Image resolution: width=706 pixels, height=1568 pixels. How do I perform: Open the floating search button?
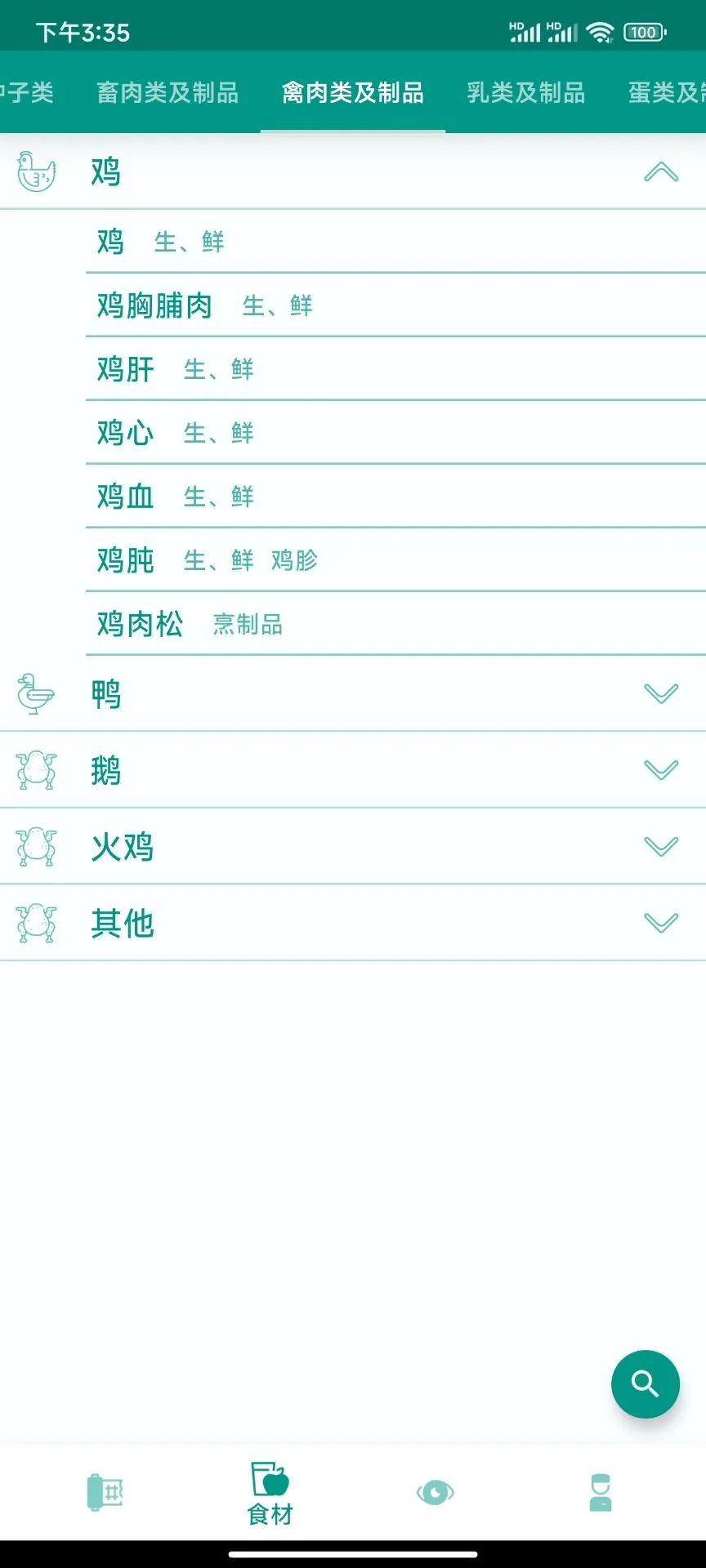click(645, 1384)
